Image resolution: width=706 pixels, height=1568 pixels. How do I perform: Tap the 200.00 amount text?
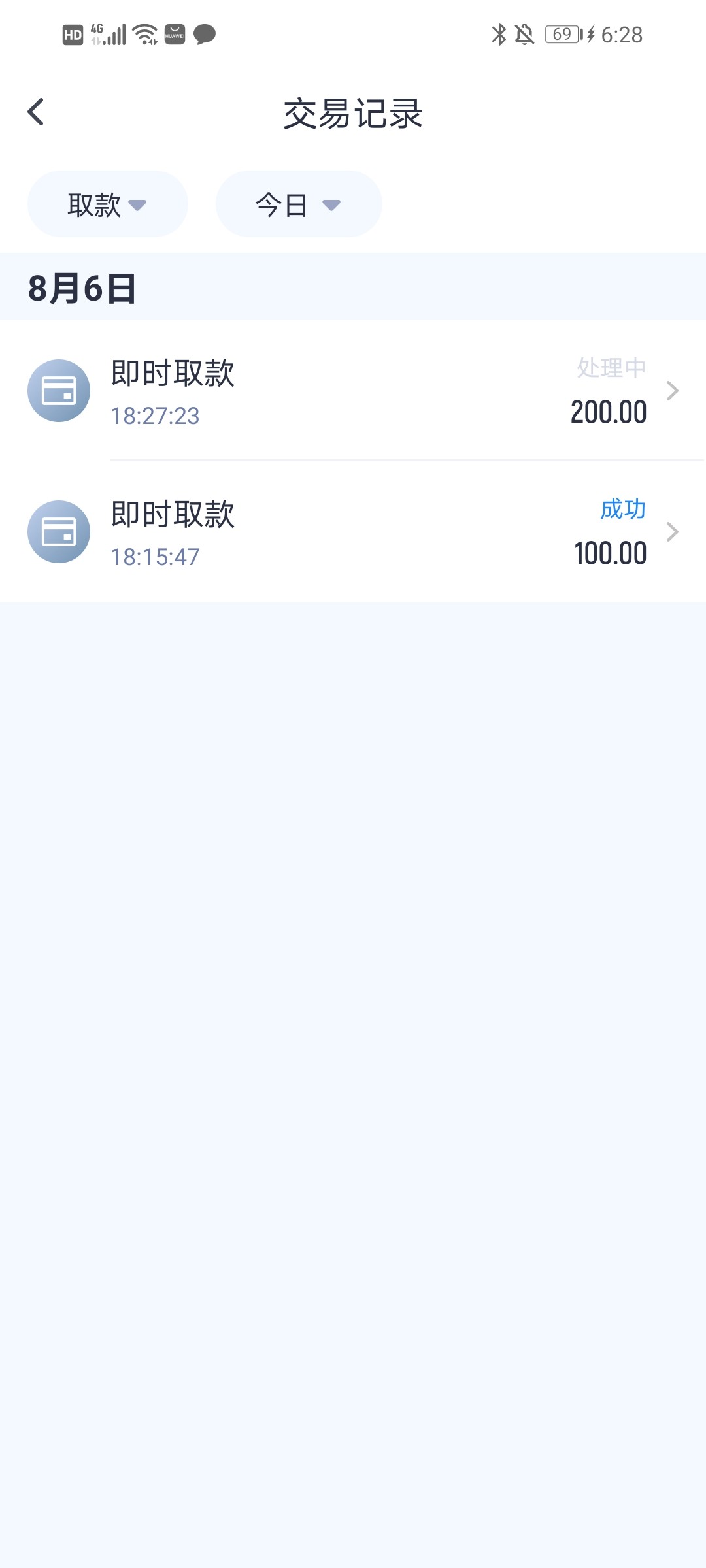[x=607, y=412]
